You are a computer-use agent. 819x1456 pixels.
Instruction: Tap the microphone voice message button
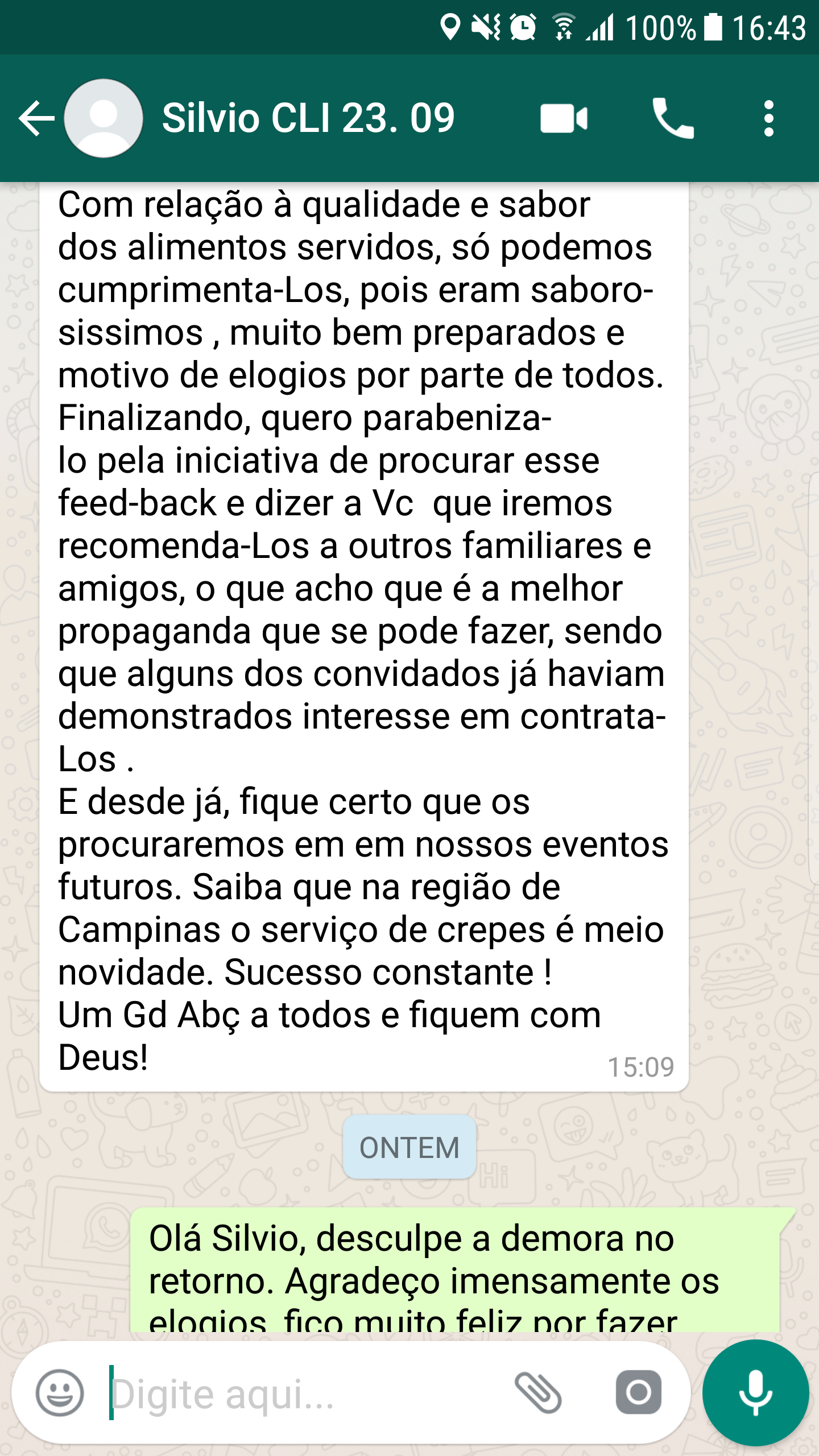pyautogui.click(x=755, y=1393)
